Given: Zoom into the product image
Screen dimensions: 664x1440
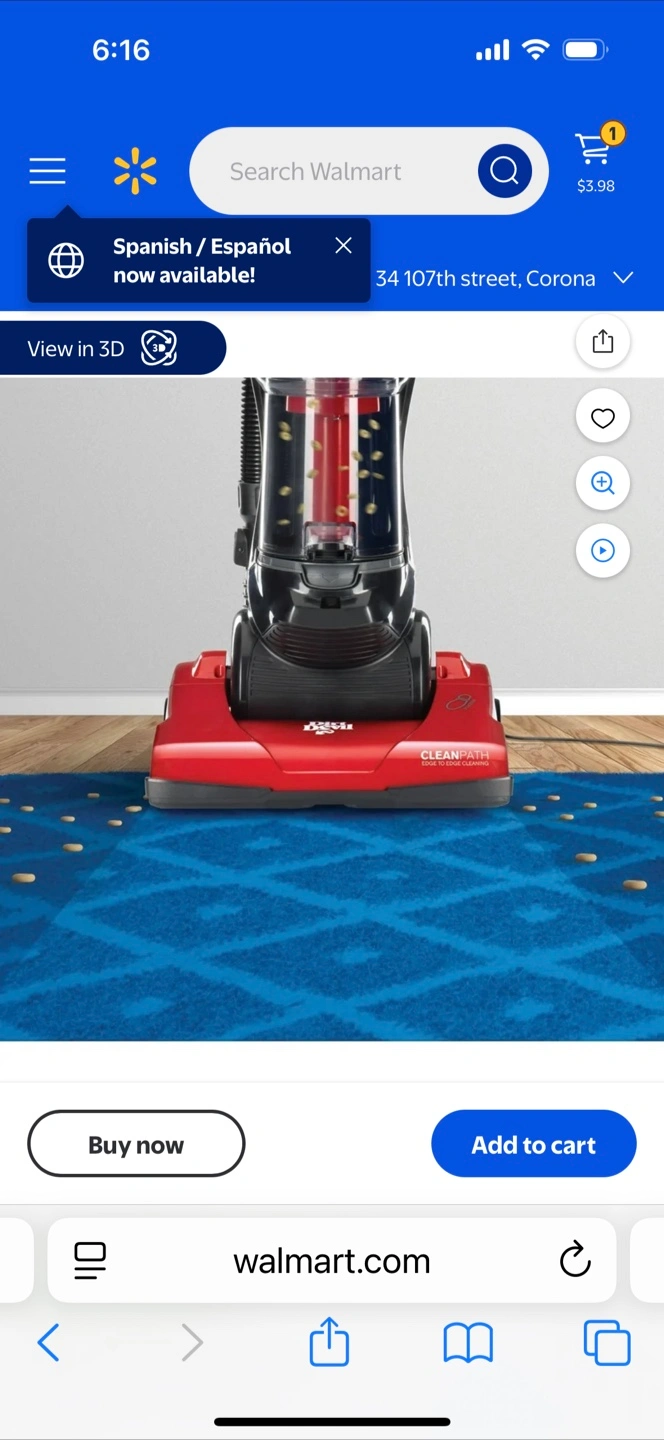Looking at the screenshot, I should pyautogui.click(x=602, y=483).
